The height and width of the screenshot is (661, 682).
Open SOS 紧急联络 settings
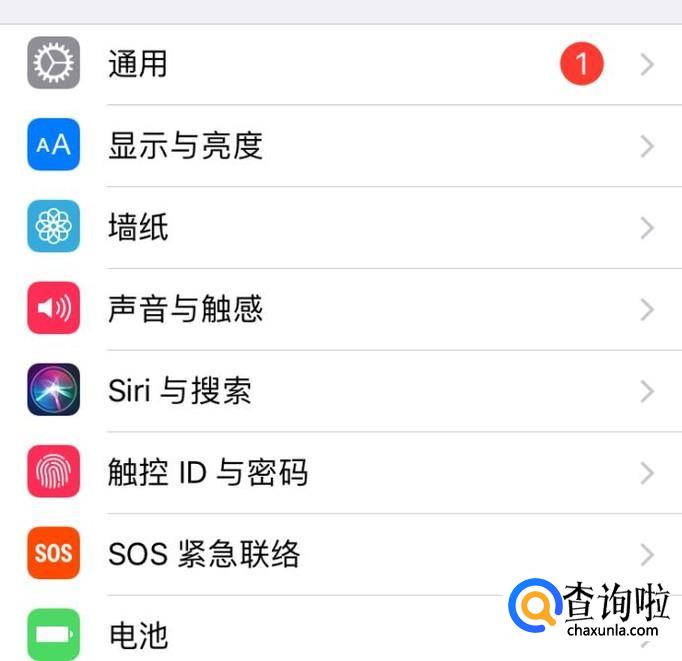click(203, 554)
